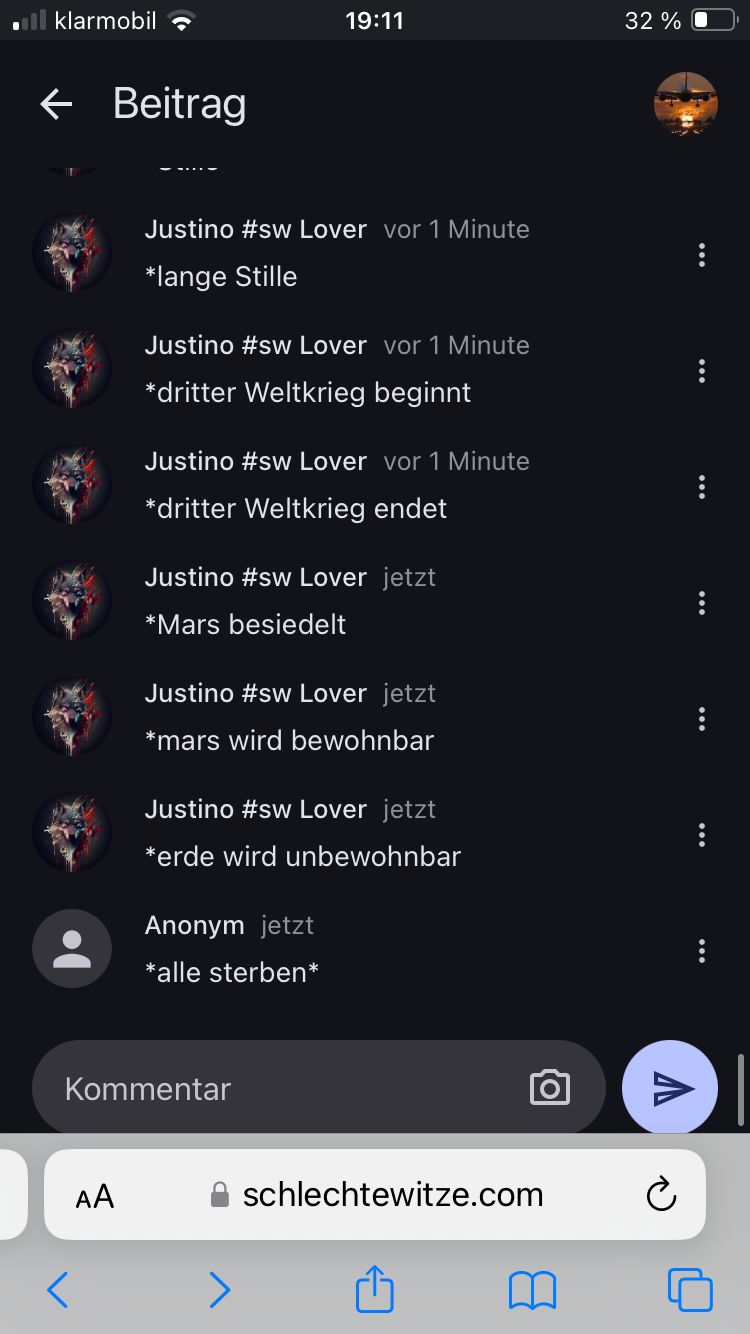Open options for '*dritter Weltkrieg beginnt' comment

tap(702, 371)
